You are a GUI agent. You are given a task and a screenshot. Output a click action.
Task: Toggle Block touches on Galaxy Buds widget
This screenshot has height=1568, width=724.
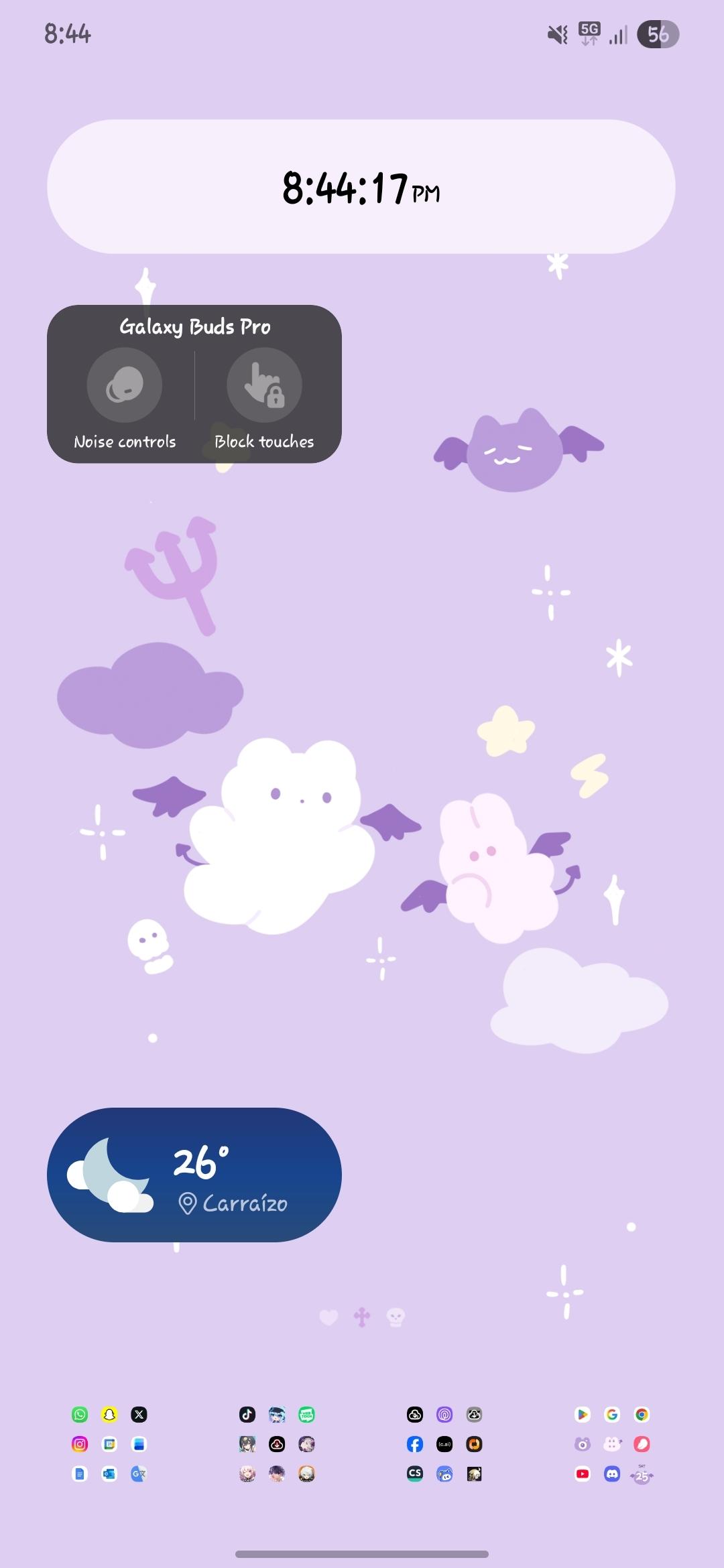point(264,385)
